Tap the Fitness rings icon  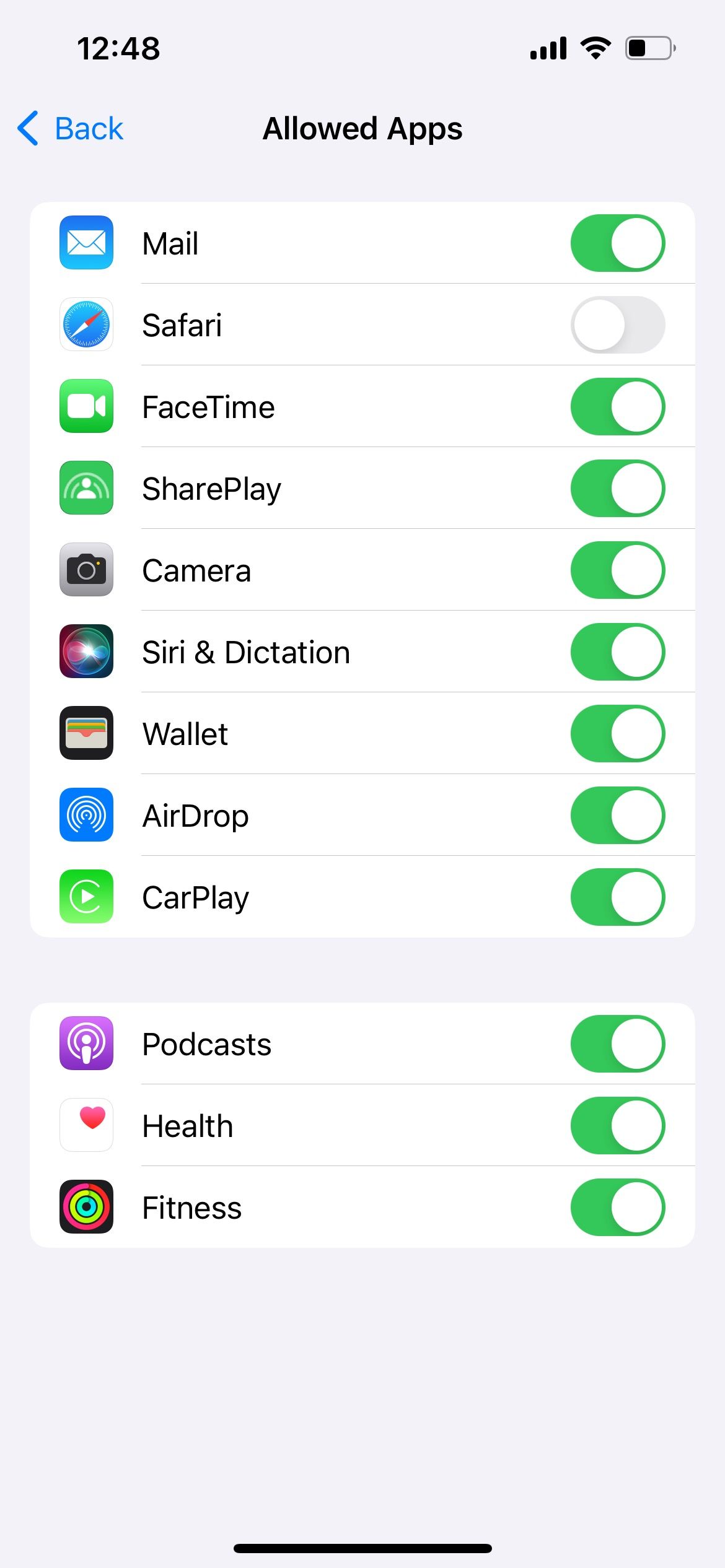coord(86,1207)
